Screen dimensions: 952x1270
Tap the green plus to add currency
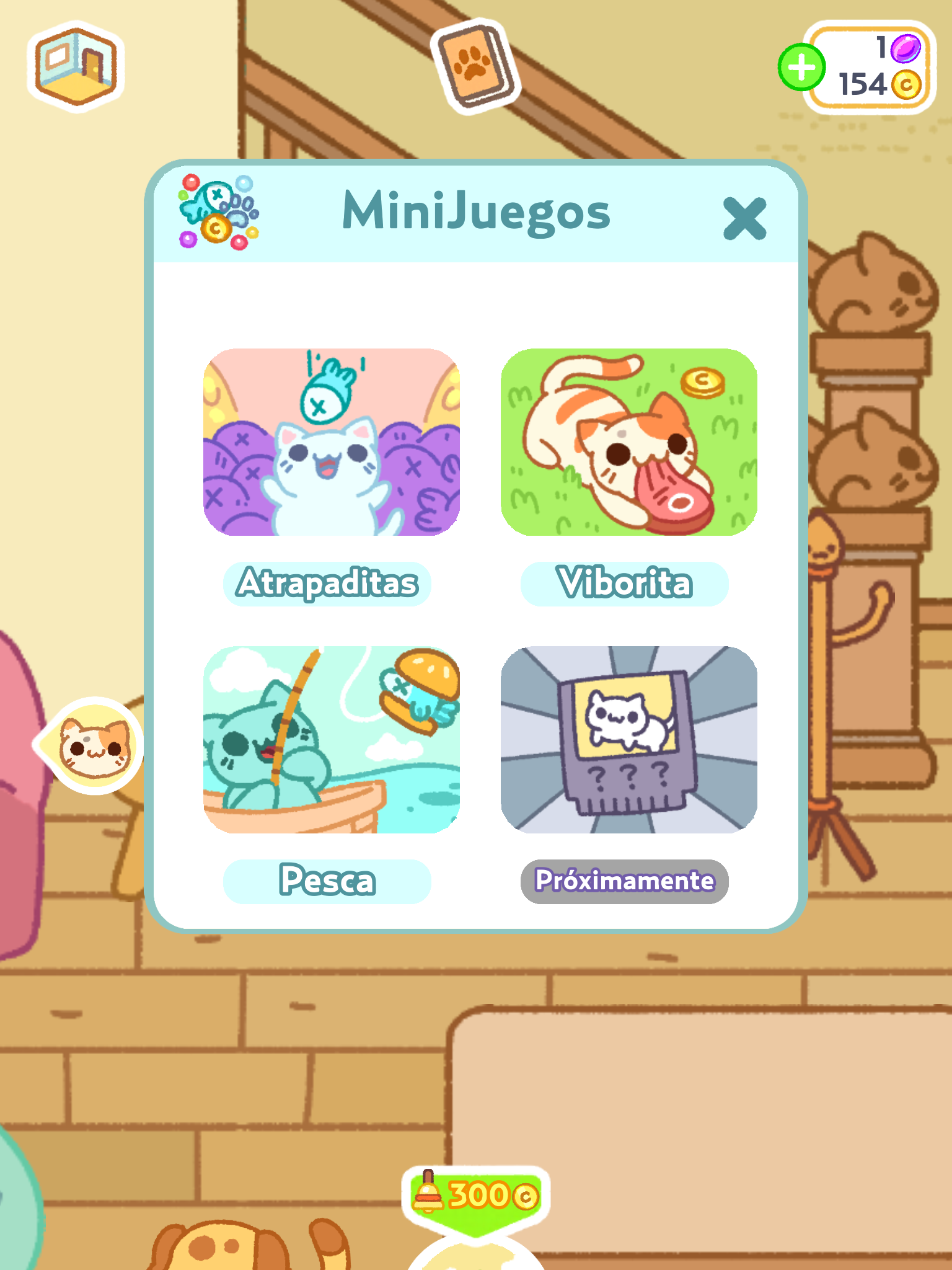[x=801, y=68]
